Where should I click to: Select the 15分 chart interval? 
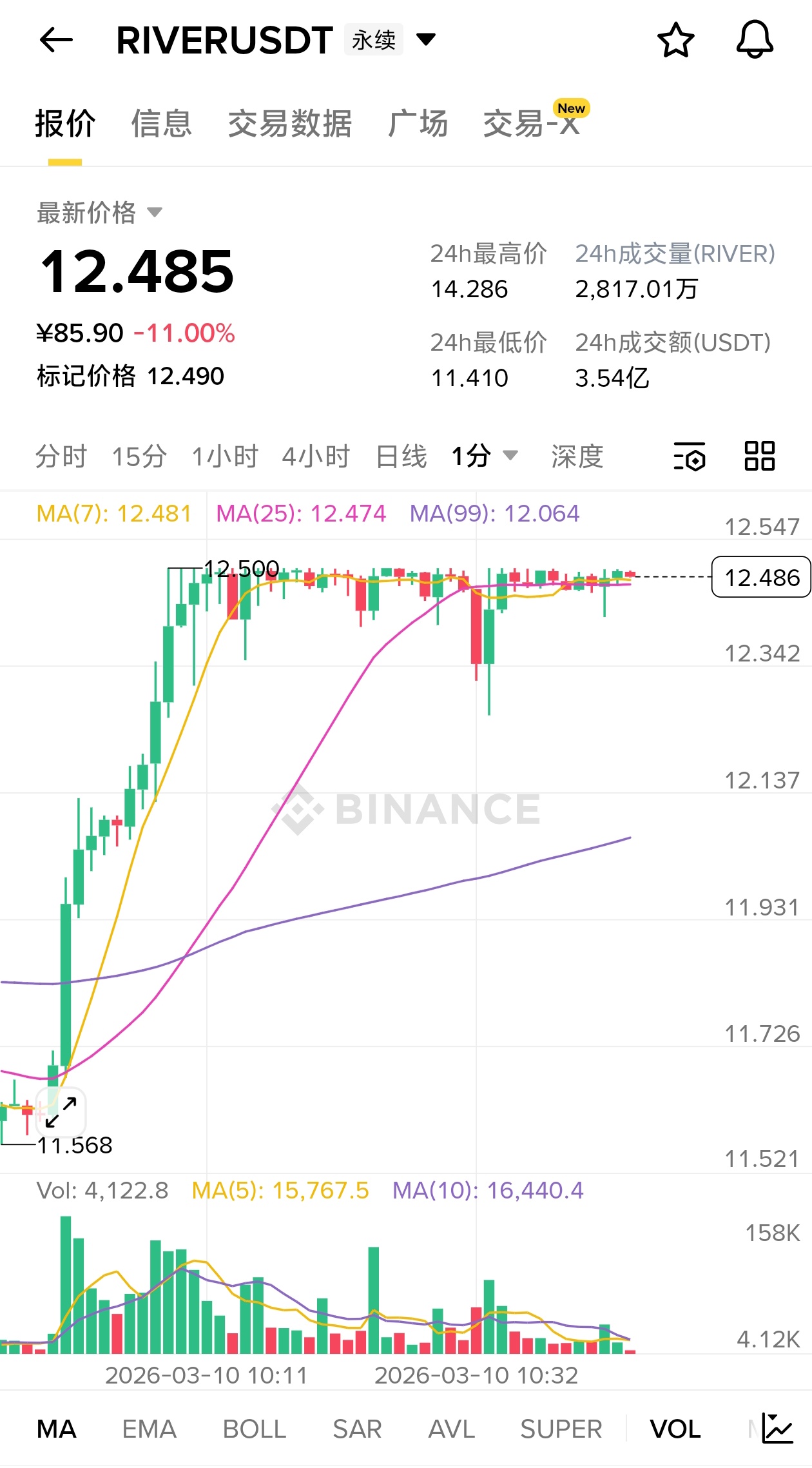pyautogui.click(x=139, y=456)
